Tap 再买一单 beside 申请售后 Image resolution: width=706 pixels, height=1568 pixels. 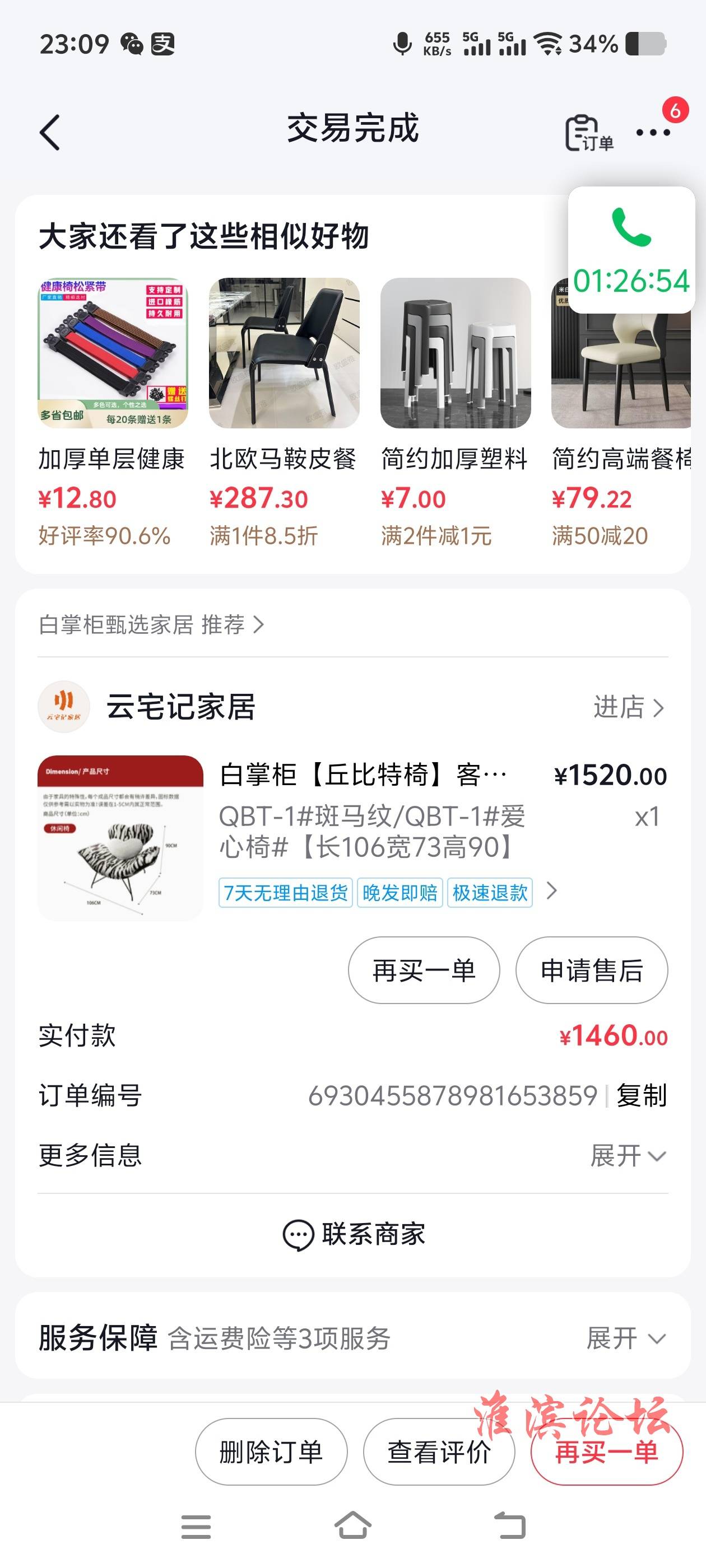[x=424, y=970]
